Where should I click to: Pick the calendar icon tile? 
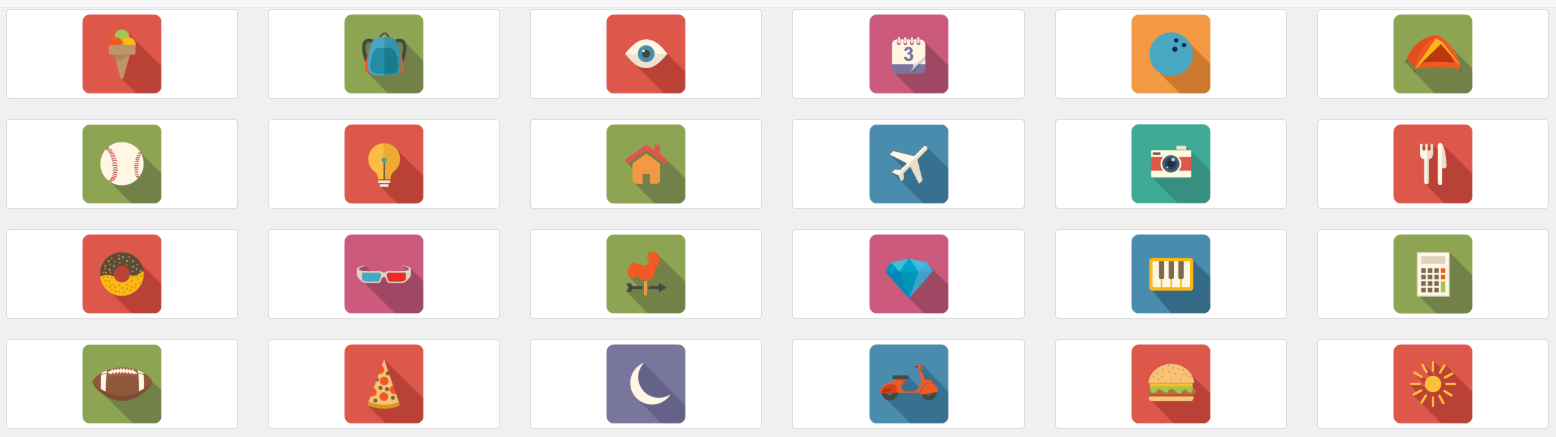[908, 54]
